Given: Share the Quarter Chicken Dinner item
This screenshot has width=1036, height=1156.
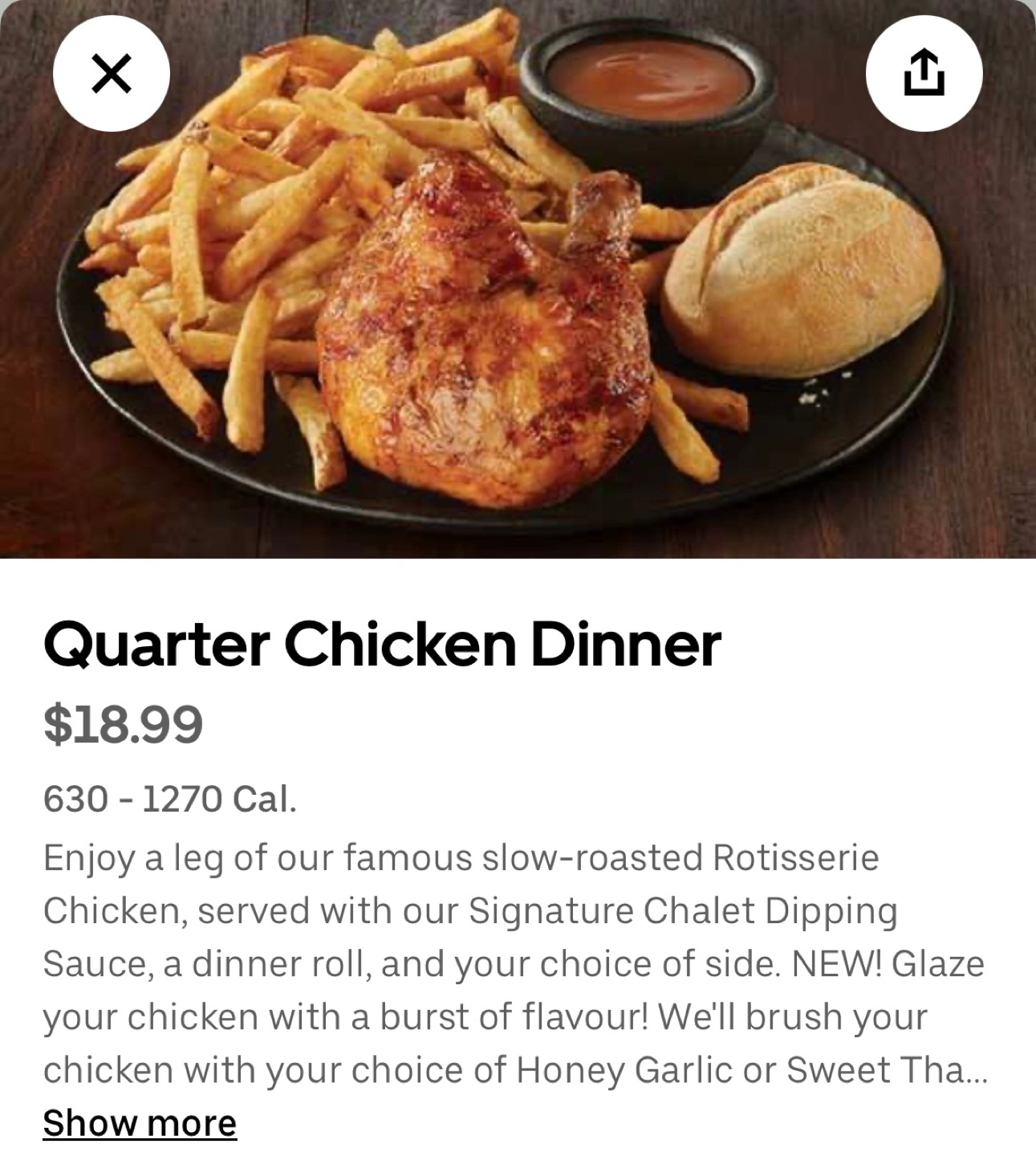Looking at the screenshot, I should 924,75.
